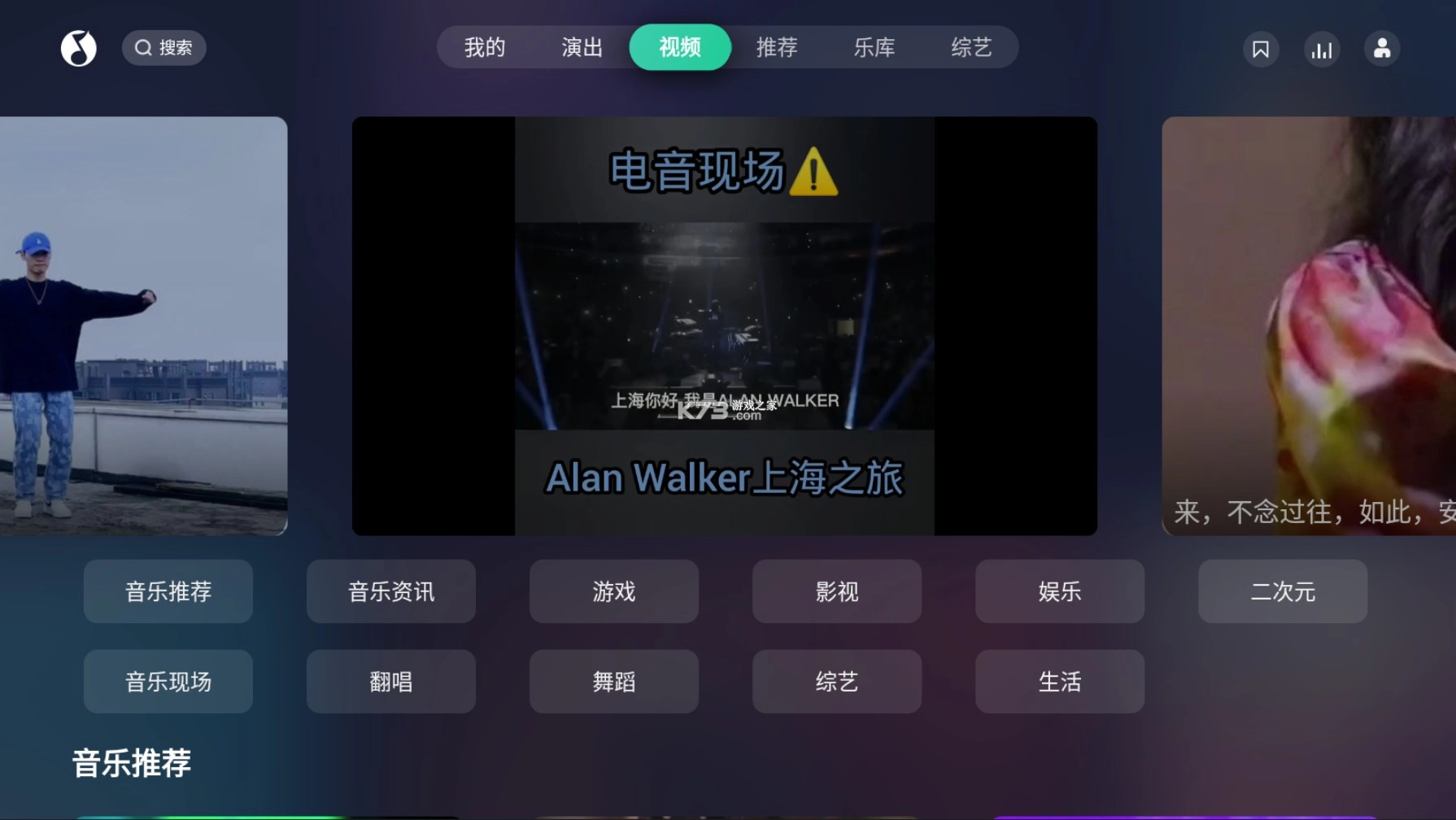Viewport: 1456px width, 820px height.
Task: Open the charts ranking icon
Action: coord(1322,50)
